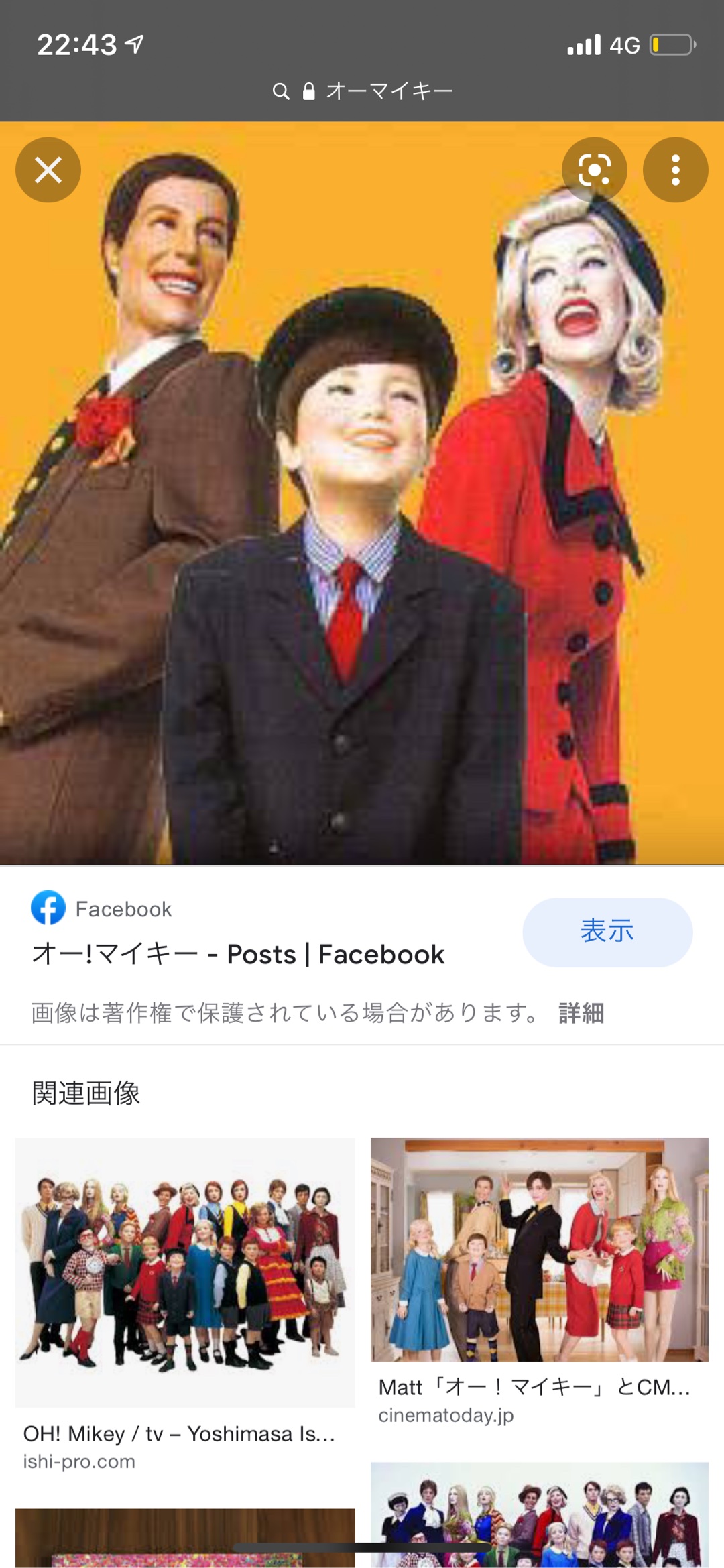Screen dimensions: 724x1568
Task: Open the オー!マイキー Posts Facebook link
Action: point(238,954)
